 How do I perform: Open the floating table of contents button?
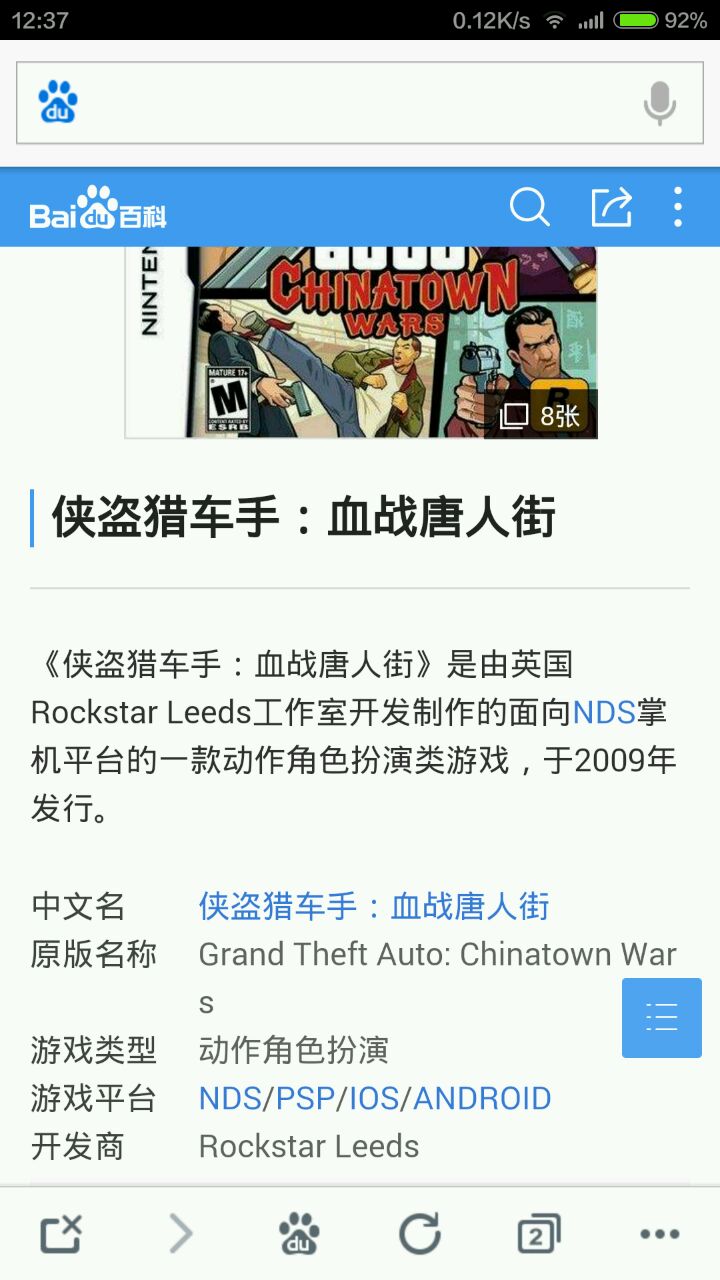(x=661, y=1017)
